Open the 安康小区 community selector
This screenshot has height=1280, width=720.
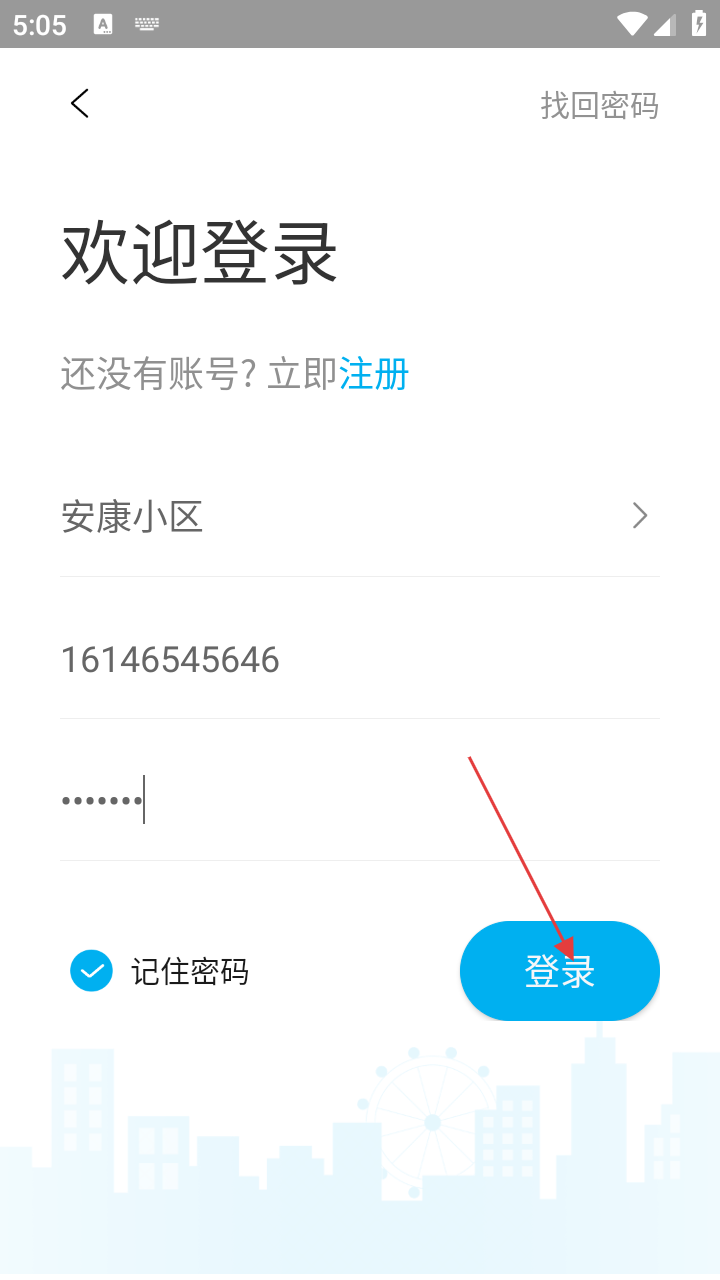(x=358, y=517)
